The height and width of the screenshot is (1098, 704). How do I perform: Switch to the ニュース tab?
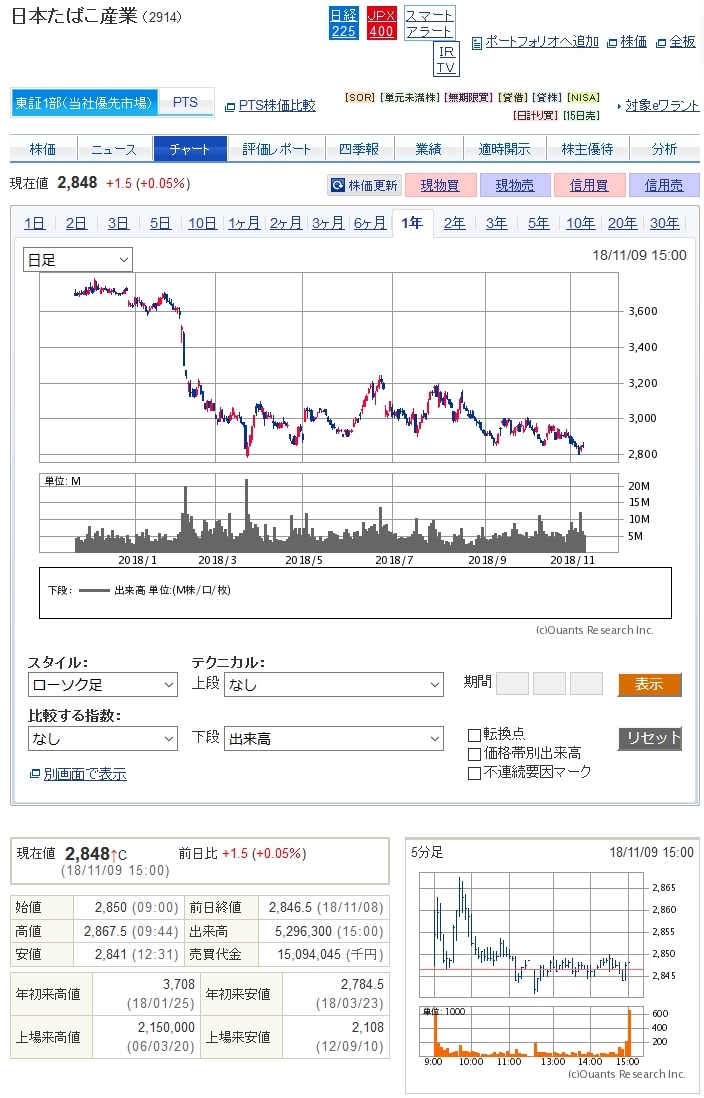coord(114,149)
